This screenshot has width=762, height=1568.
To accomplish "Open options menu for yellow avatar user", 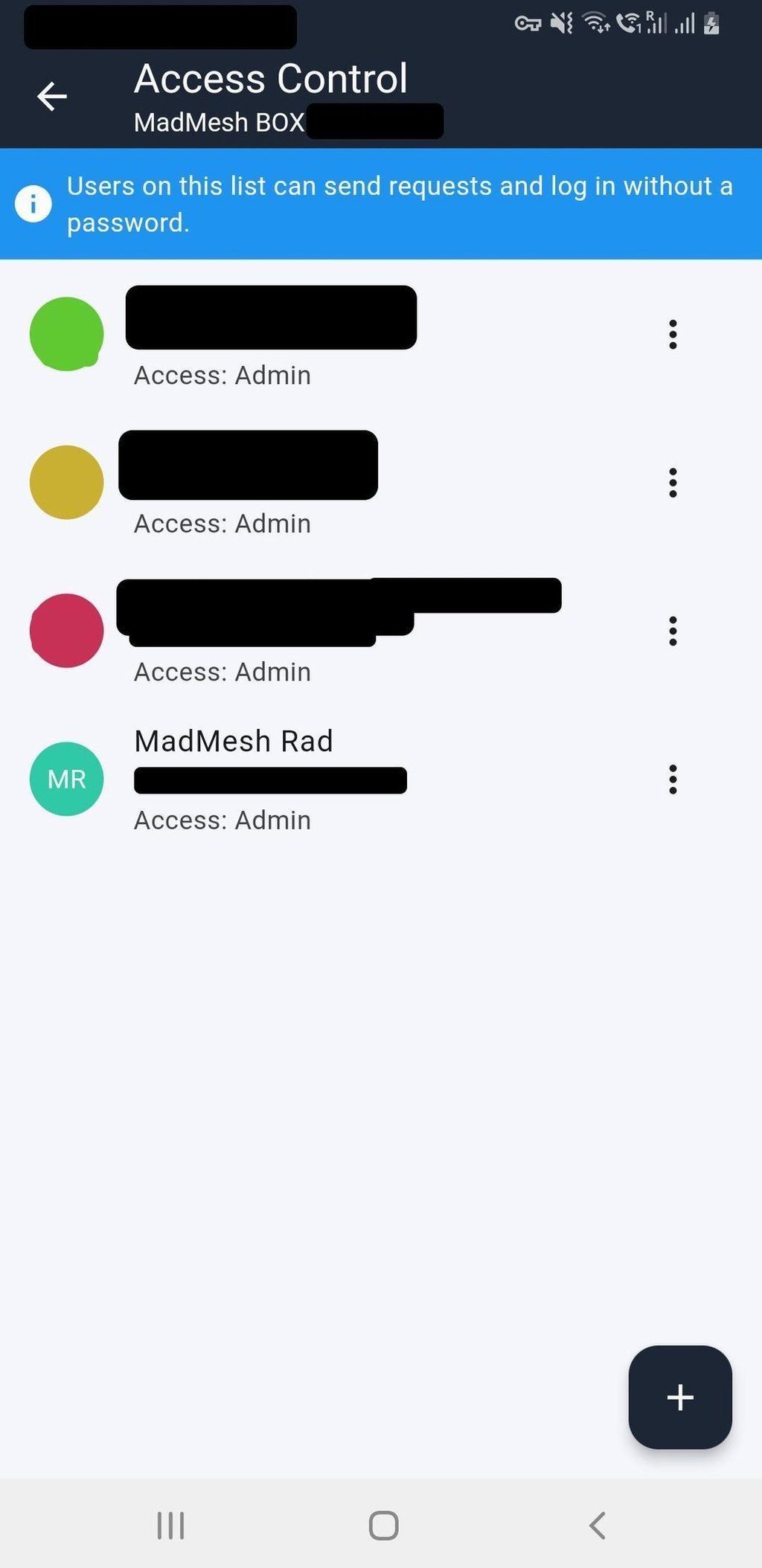I will pyautogui.click(x=673, y=483).
